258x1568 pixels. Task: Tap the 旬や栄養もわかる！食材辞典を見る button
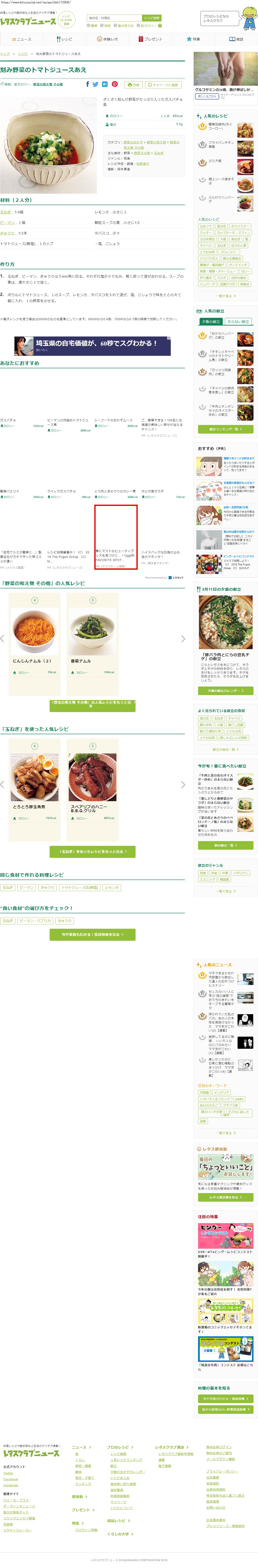[x=93, y=934]
